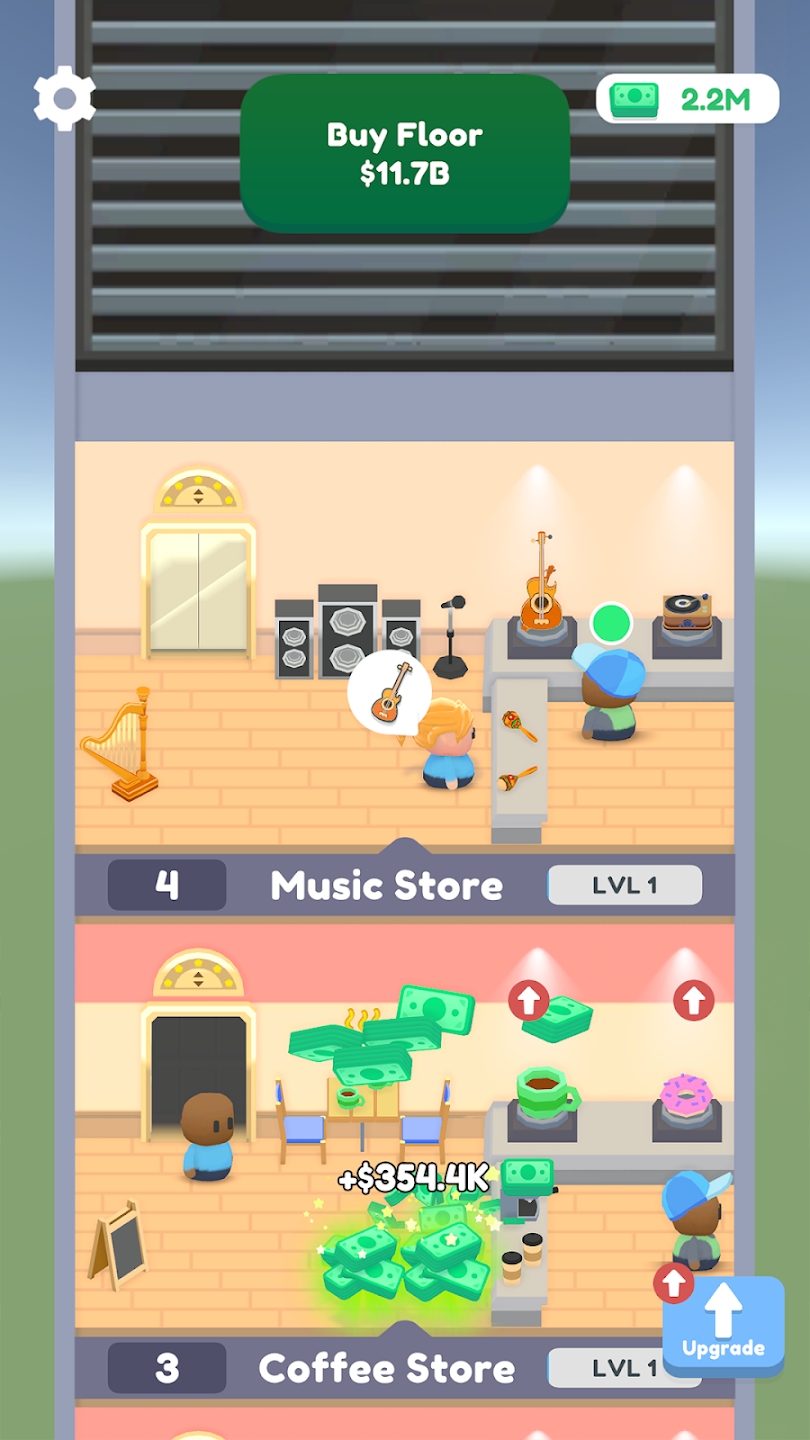
Task: Open the settings gear
Action: 65,98
